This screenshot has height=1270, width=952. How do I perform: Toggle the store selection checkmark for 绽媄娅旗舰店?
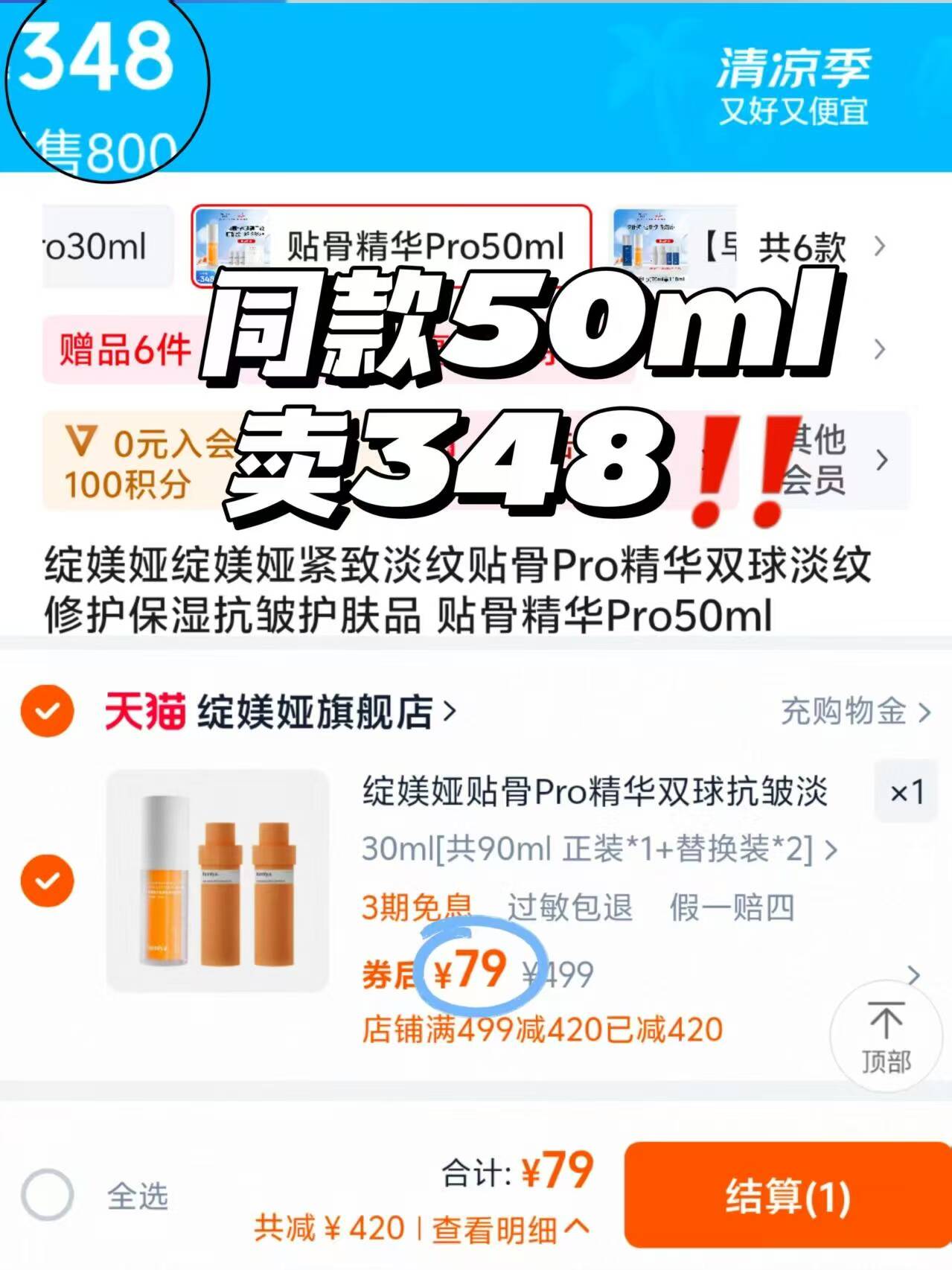point(48,711)
